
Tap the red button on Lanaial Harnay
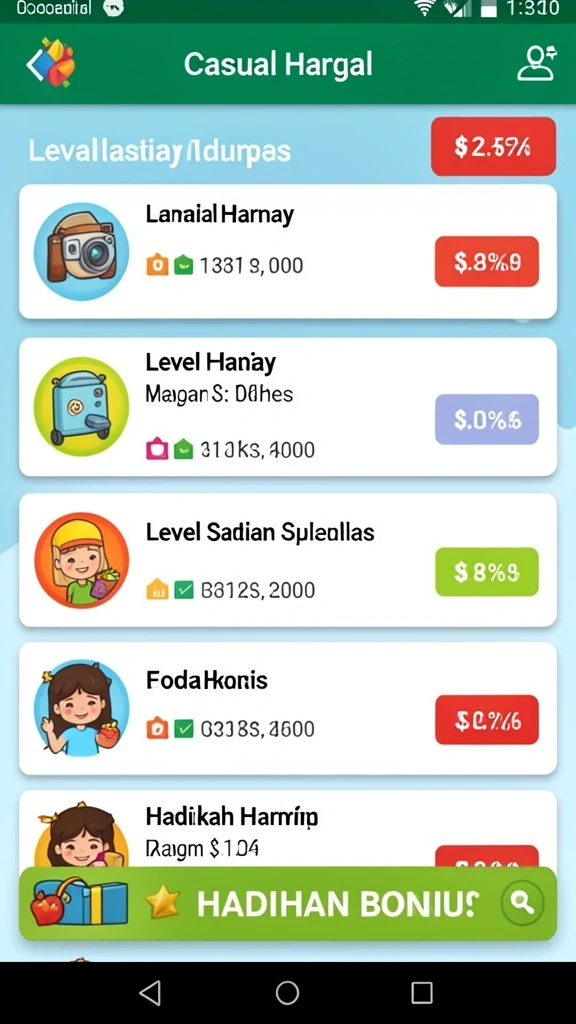click(x=487, y=261)
